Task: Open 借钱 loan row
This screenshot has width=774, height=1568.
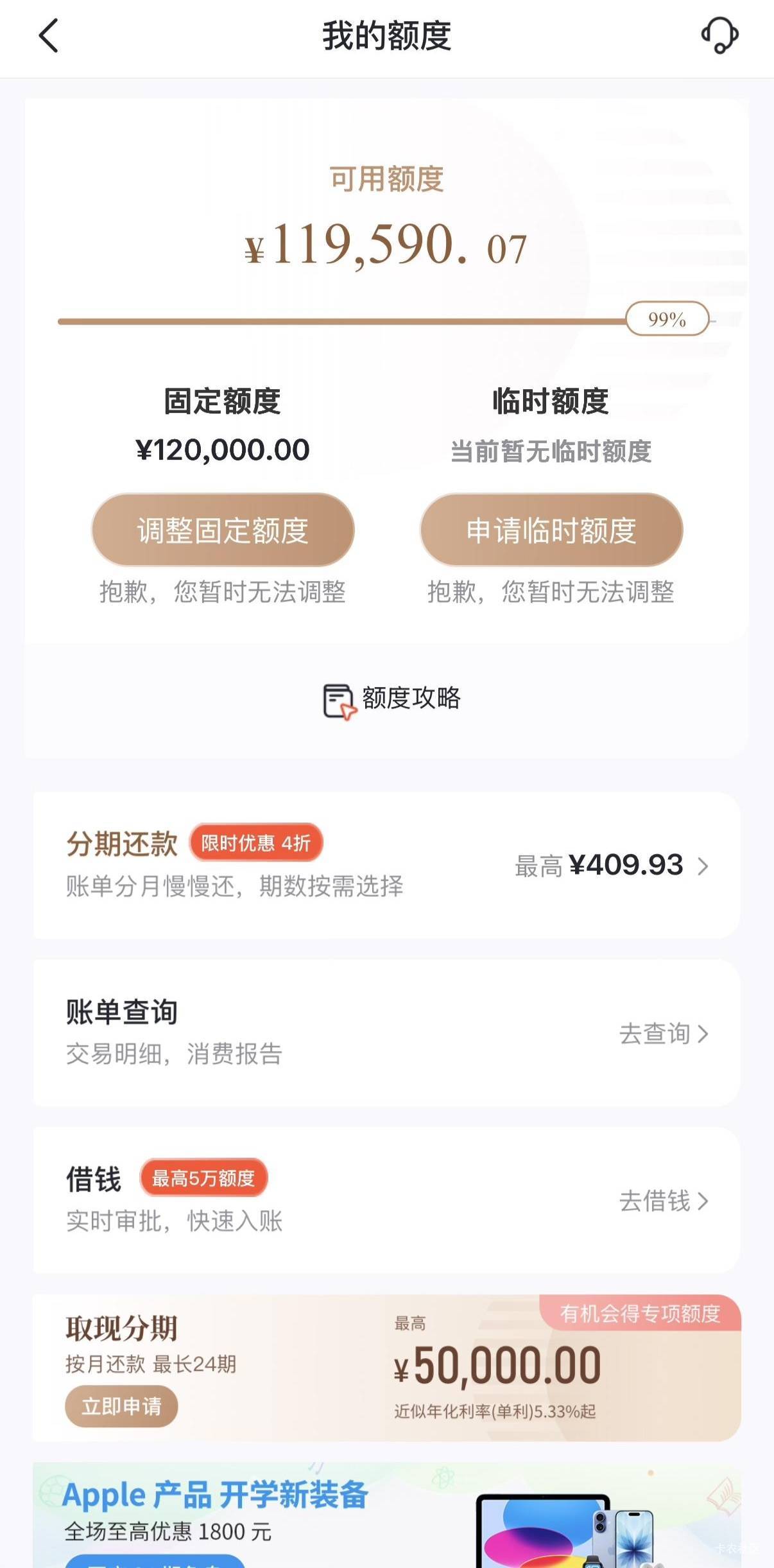Action: (386, 1200)
